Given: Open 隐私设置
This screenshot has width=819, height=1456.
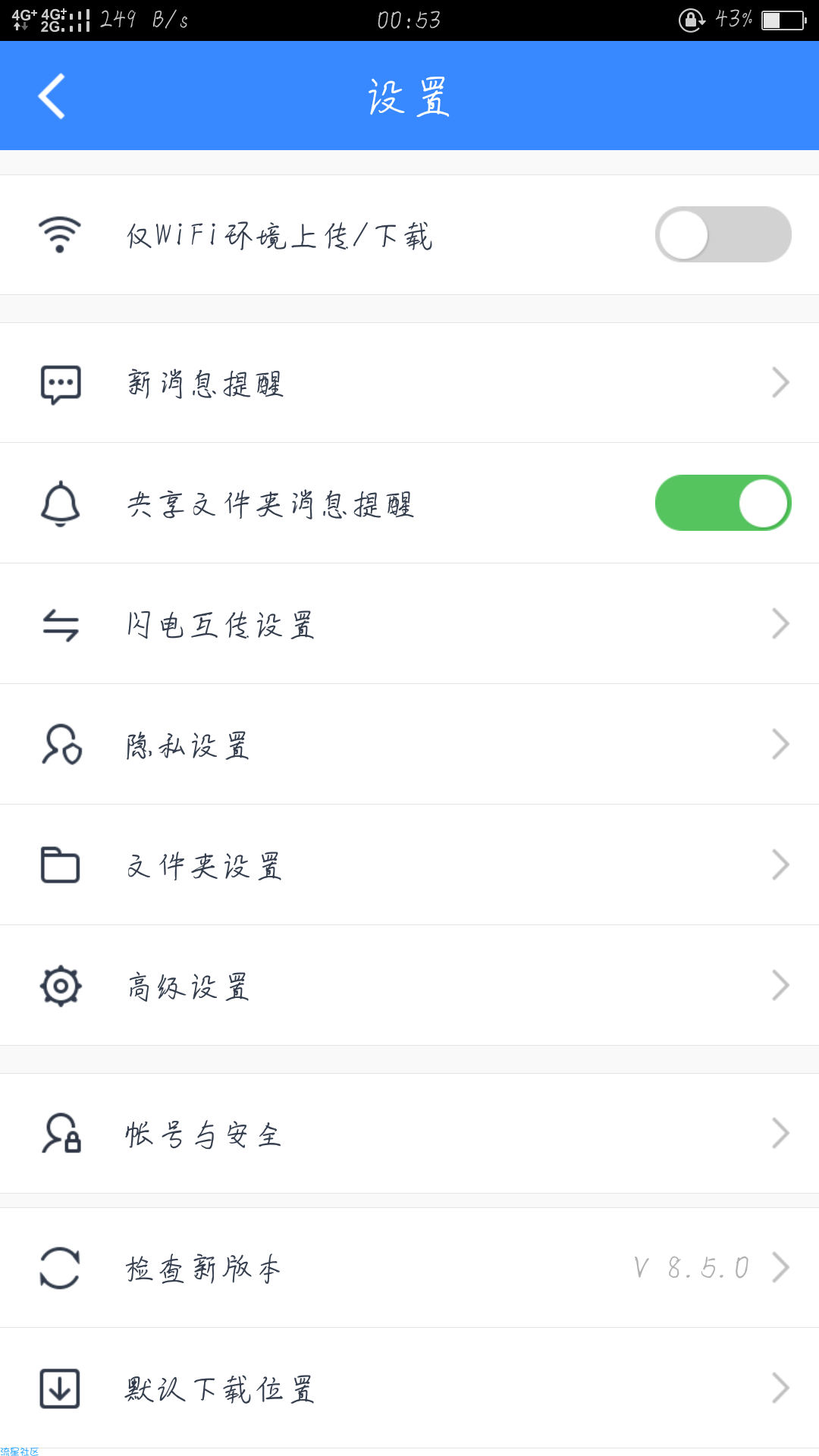Looking at the screenshot, I should tap(409, 745).
